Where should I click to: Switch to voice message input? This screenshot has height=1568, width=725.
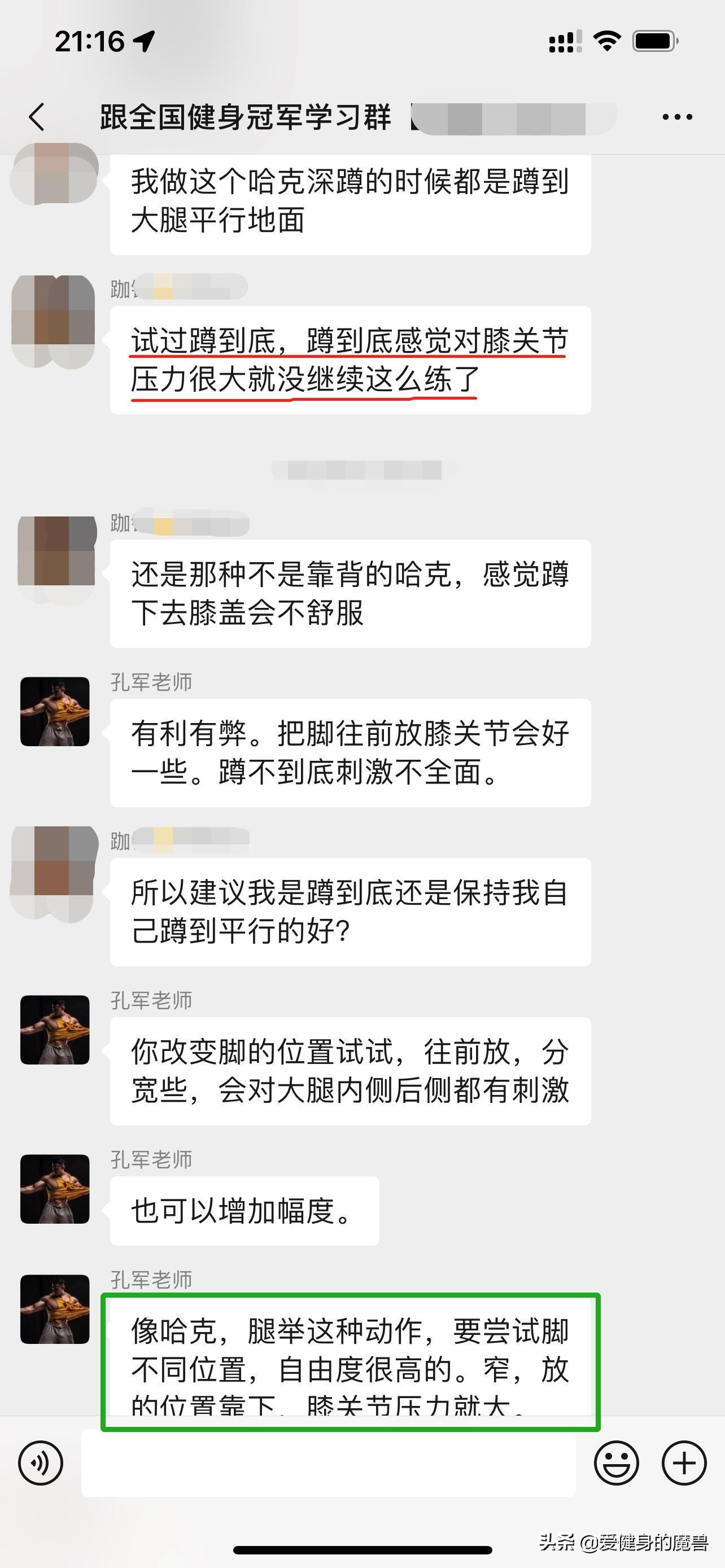click(41, 1462)
